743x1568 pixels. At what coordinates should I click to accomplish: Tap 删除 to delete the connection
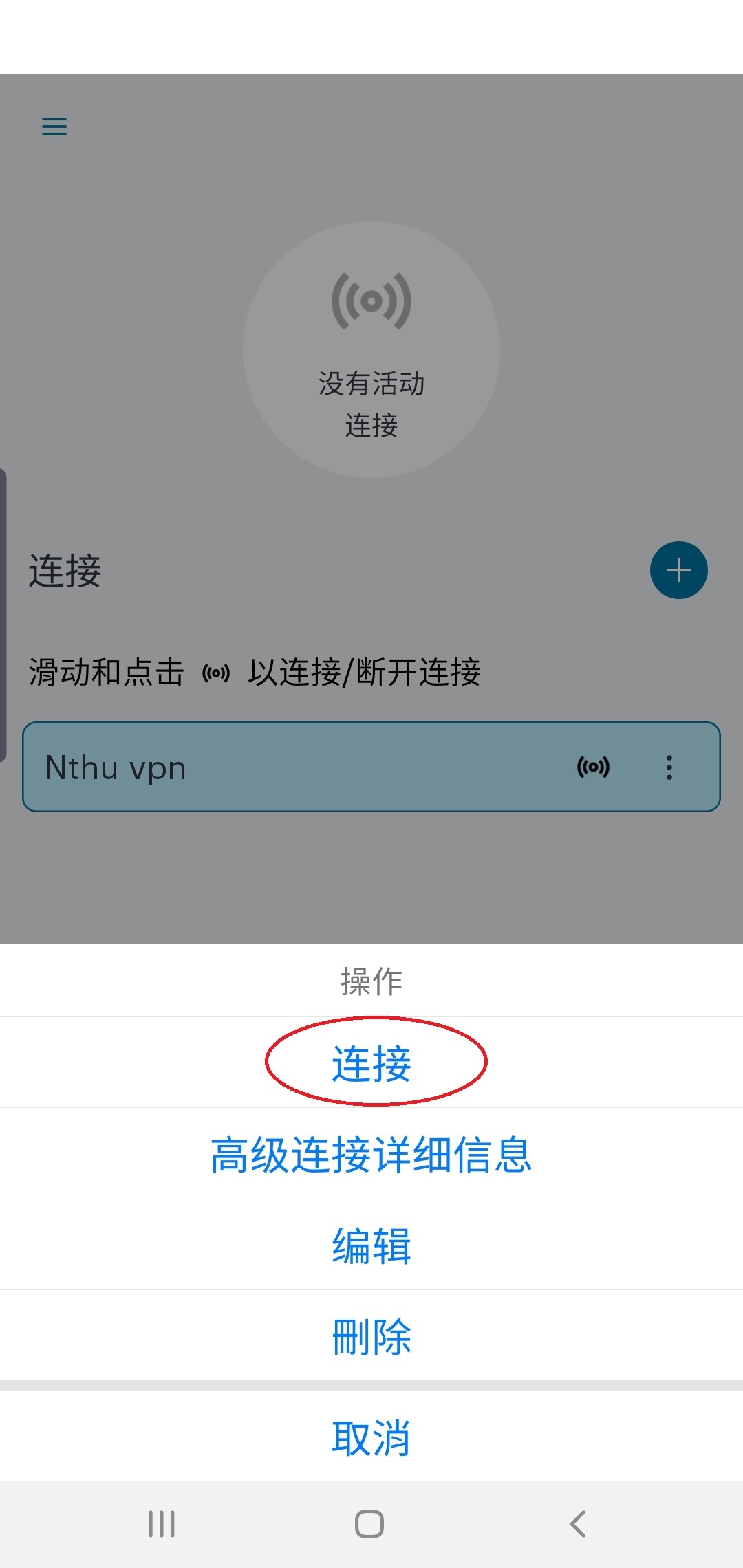click(x=371, y=1336)
